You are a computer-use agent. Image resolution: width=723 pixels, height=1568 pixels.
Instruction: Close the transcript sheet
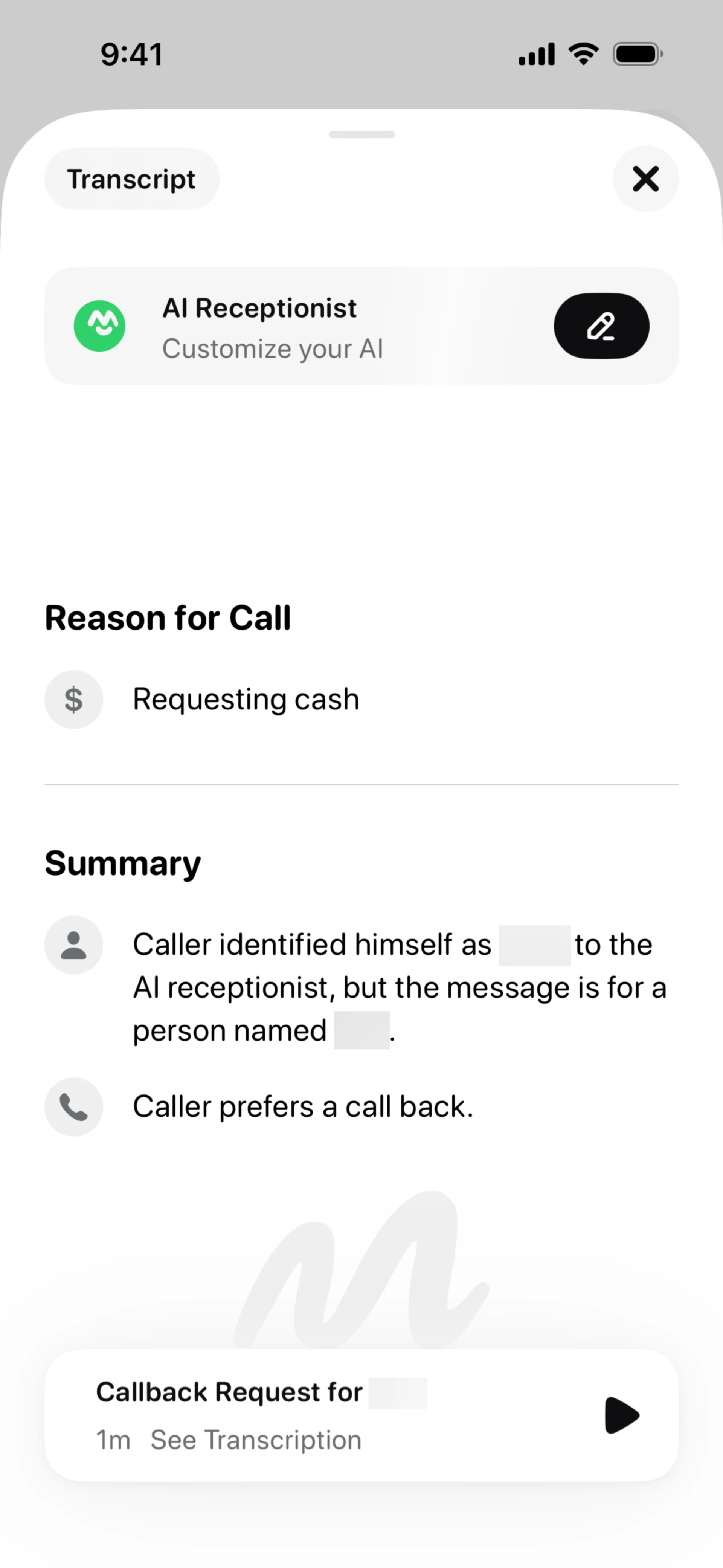click(x=645, y=179)
